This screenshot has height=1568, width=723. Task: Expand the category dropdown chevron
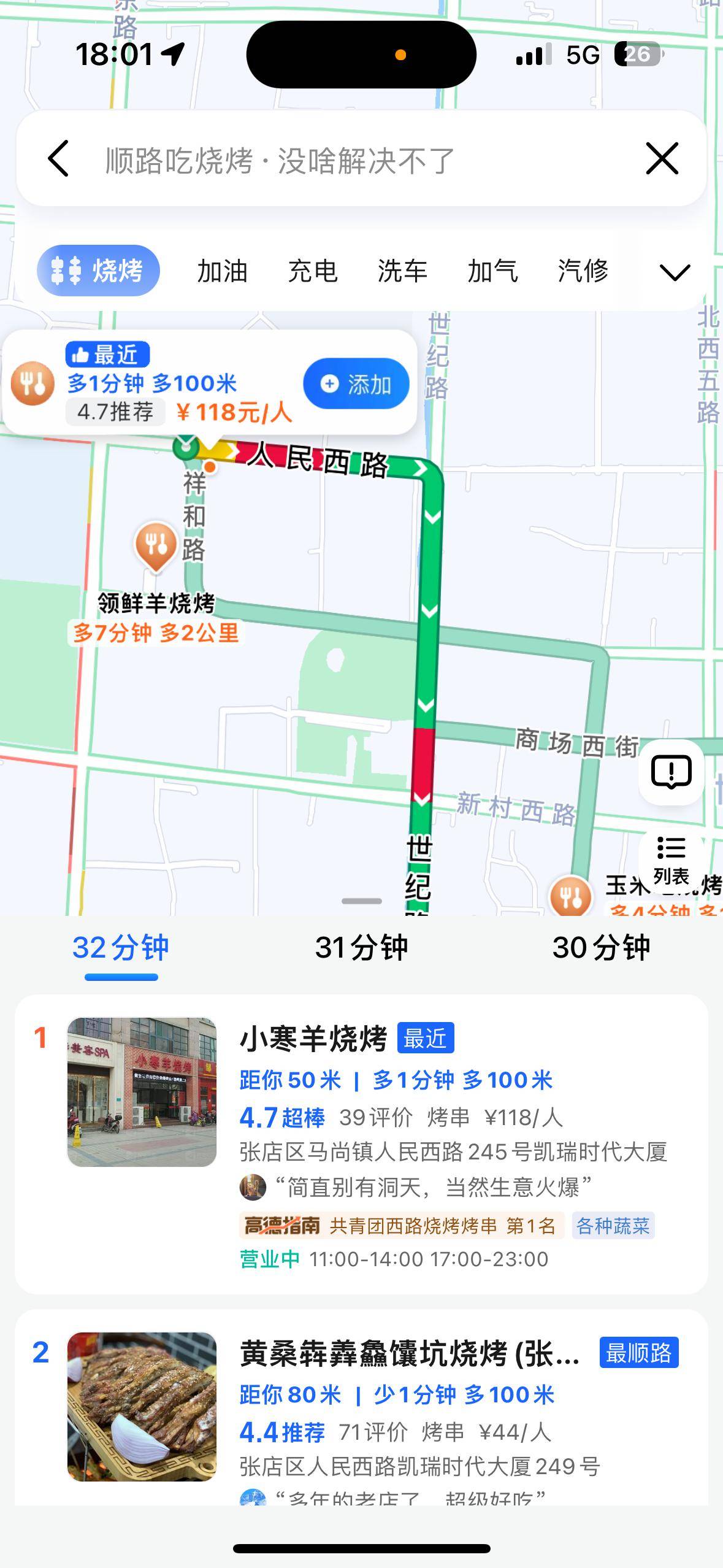point(675,272)
